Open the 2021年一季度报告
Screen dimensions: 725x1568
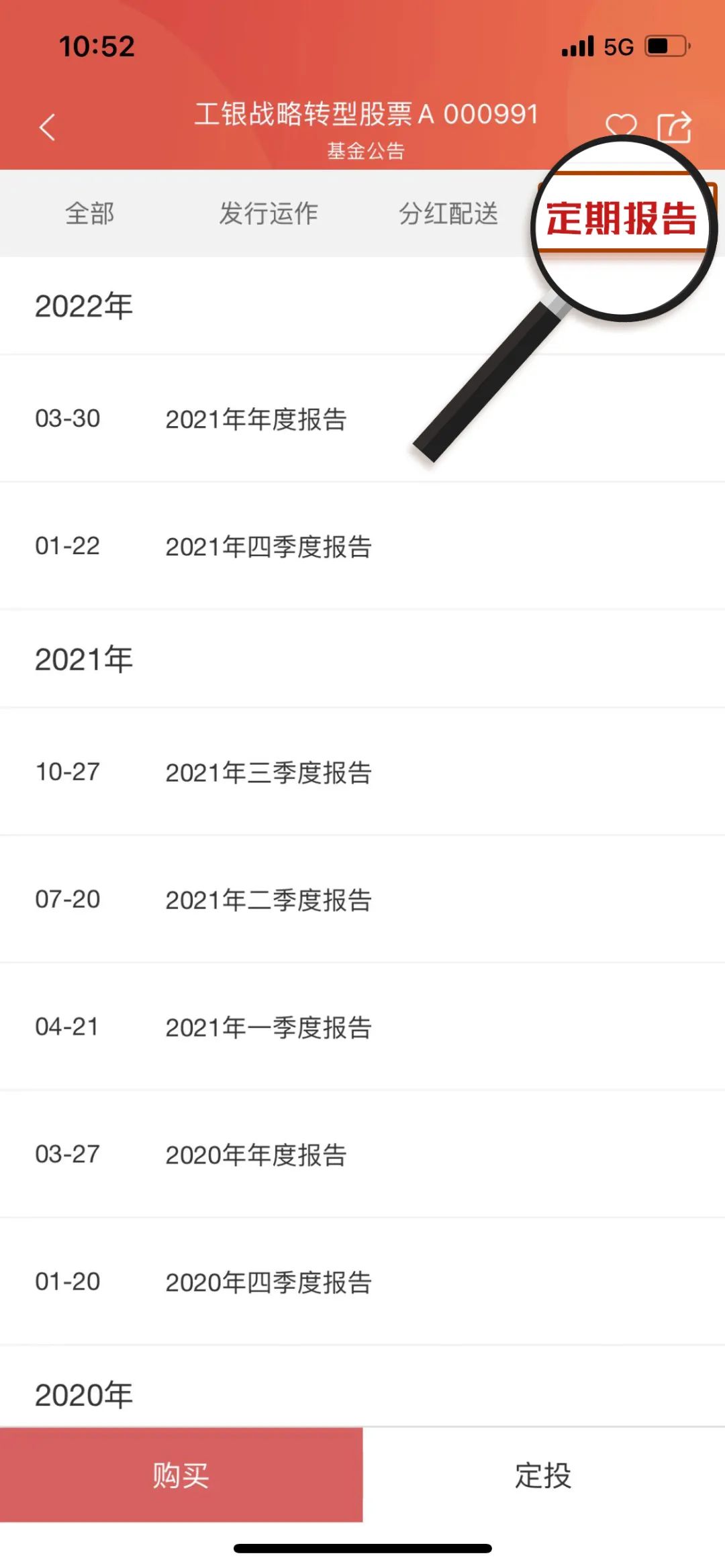[x=269, y=1028]
